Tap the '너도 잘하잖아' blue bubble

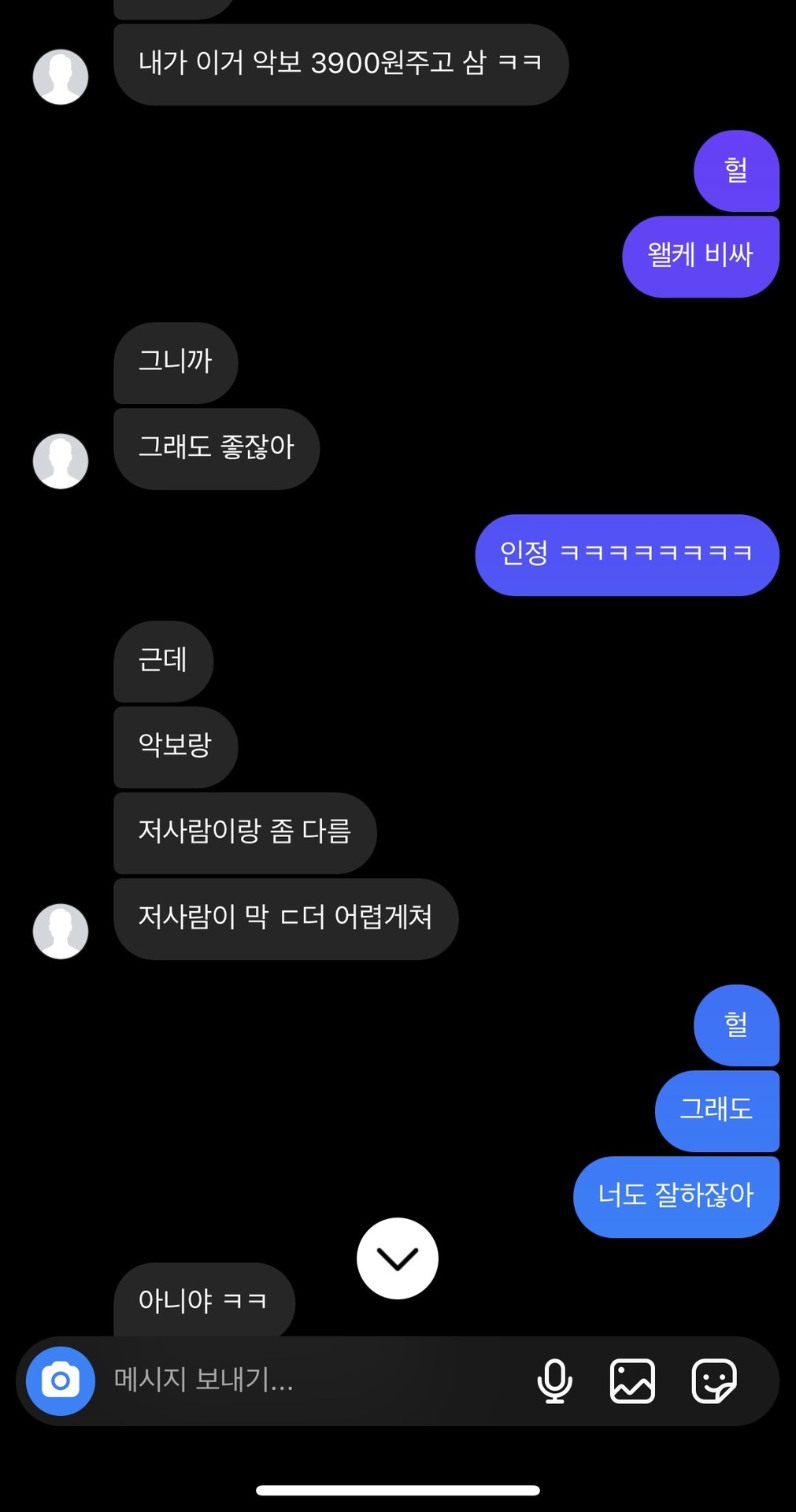pos(676,1196)
